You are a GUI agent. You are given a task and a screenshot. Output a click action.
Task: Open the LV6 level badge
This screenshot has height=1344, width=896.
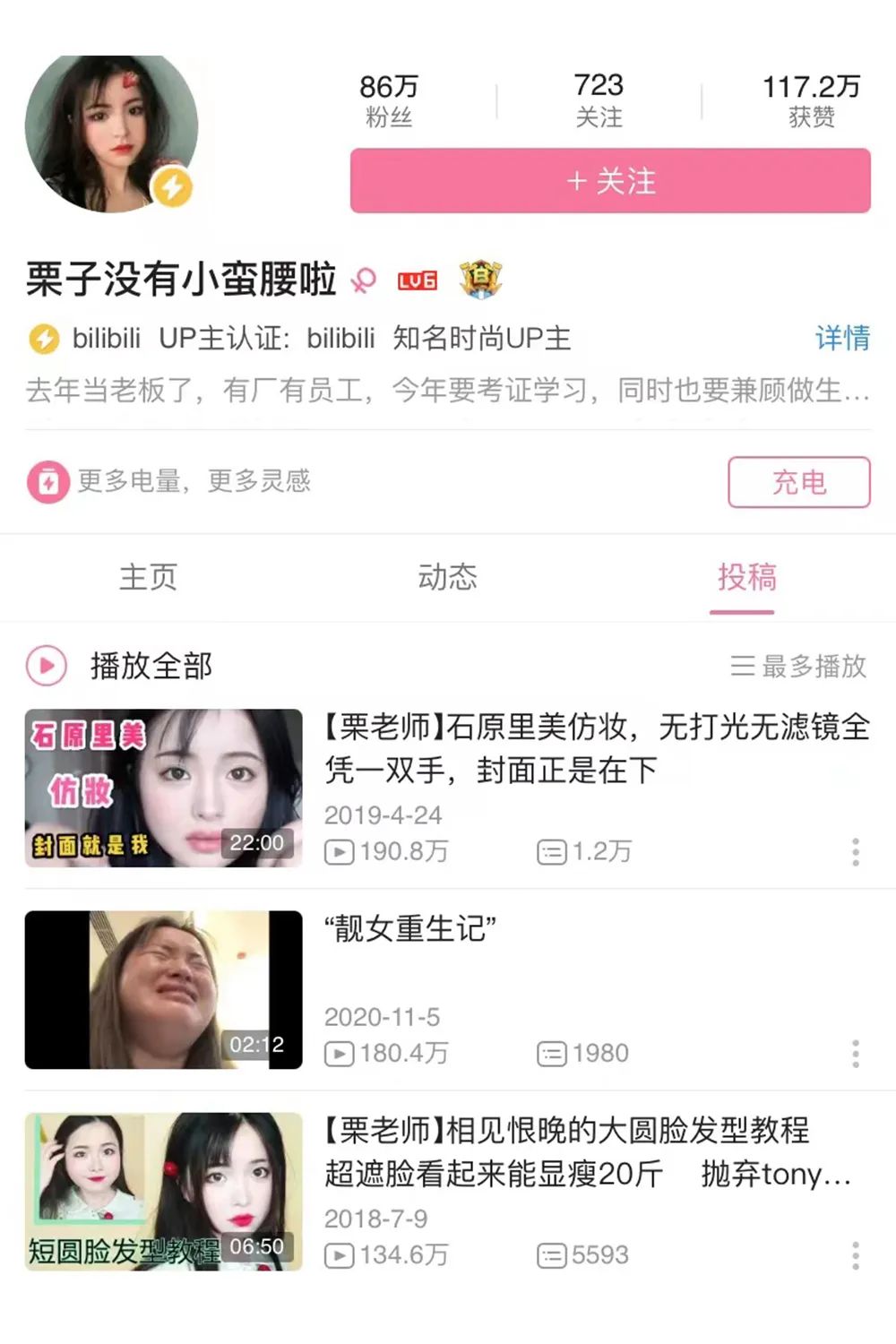pos(418,280)
